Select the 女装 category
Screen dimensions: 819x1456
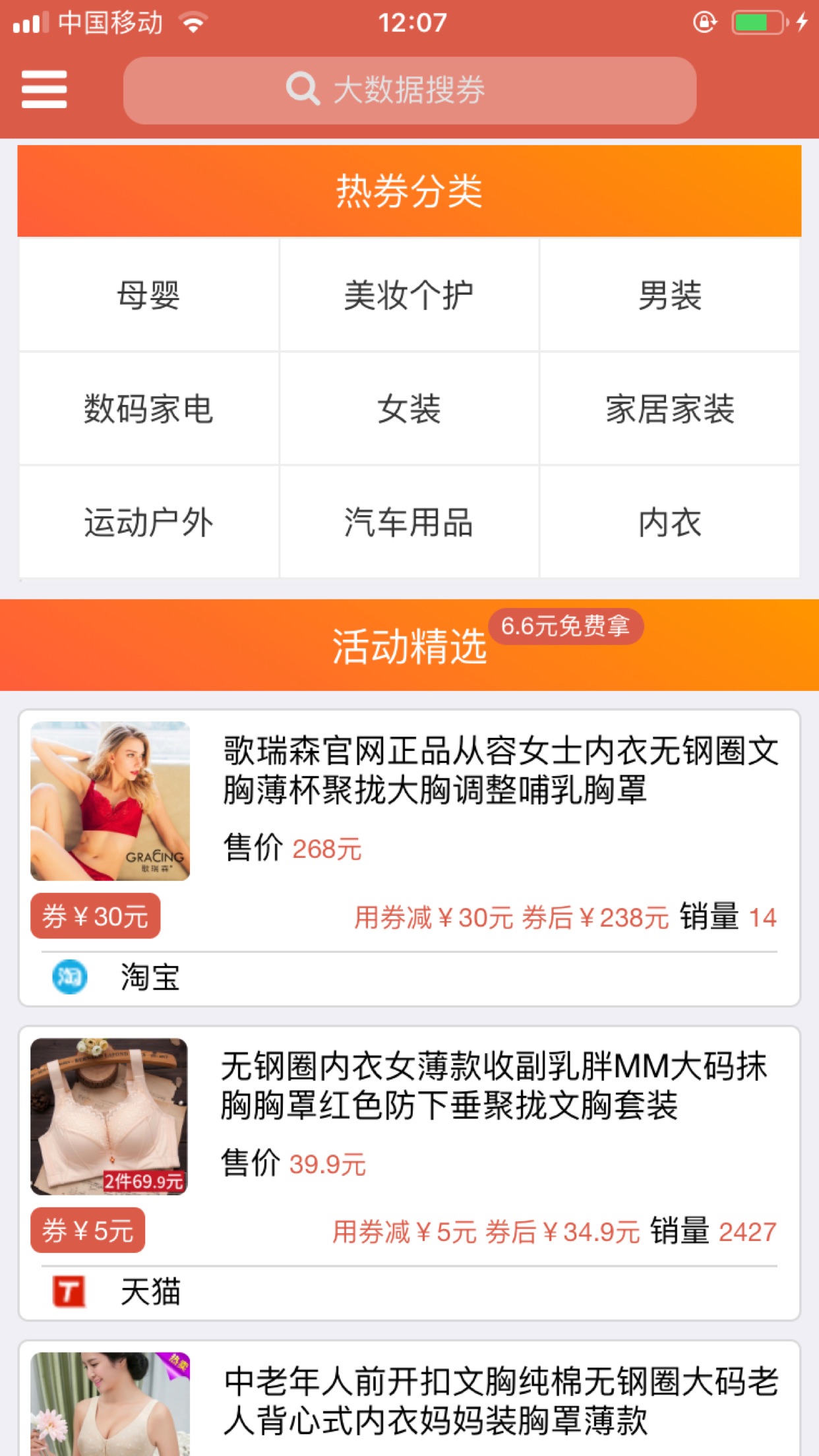[x=409, y=409]
